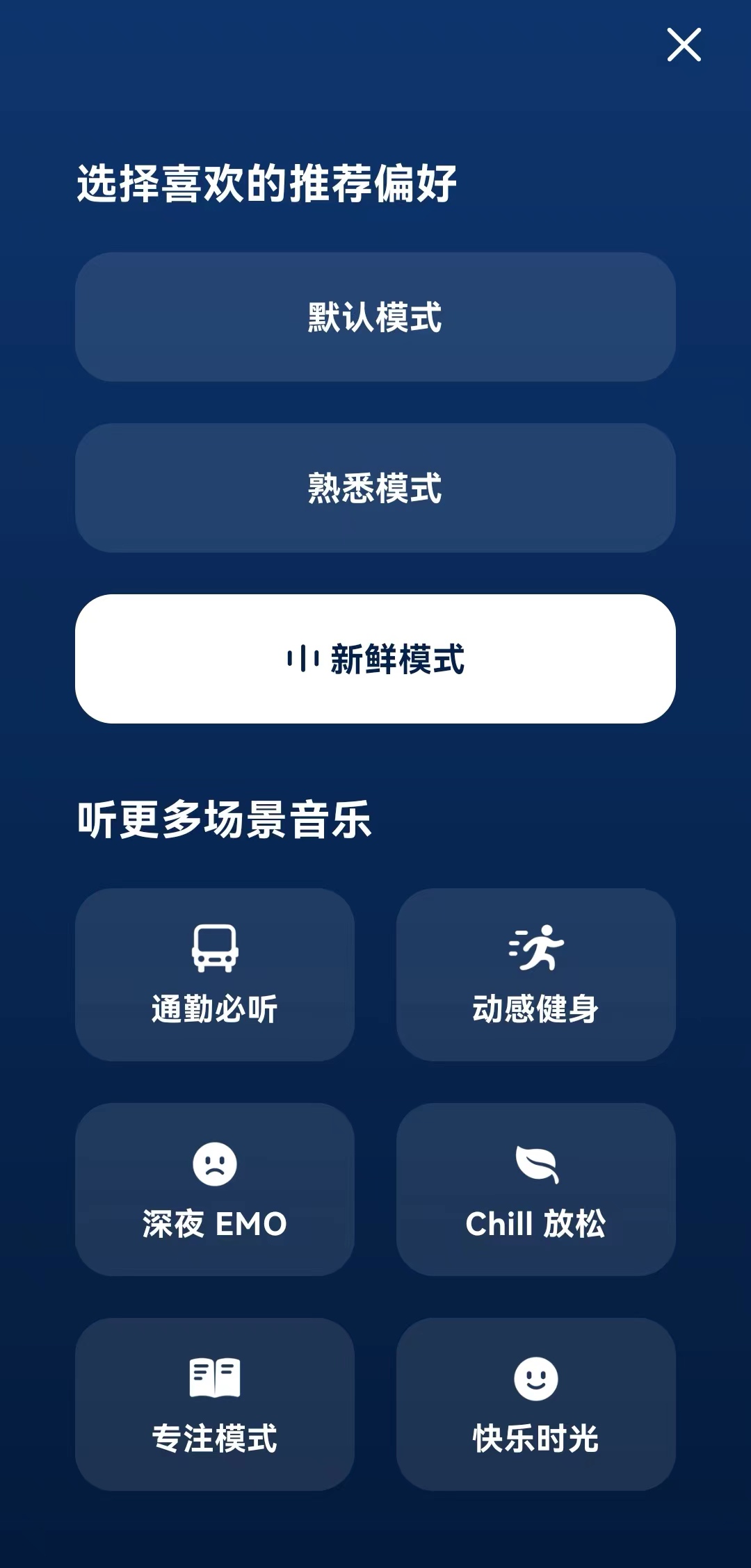Tap the selected 新鲜模式 option
Viewport: 751px width, 1568px height.
tap(375, 659)
